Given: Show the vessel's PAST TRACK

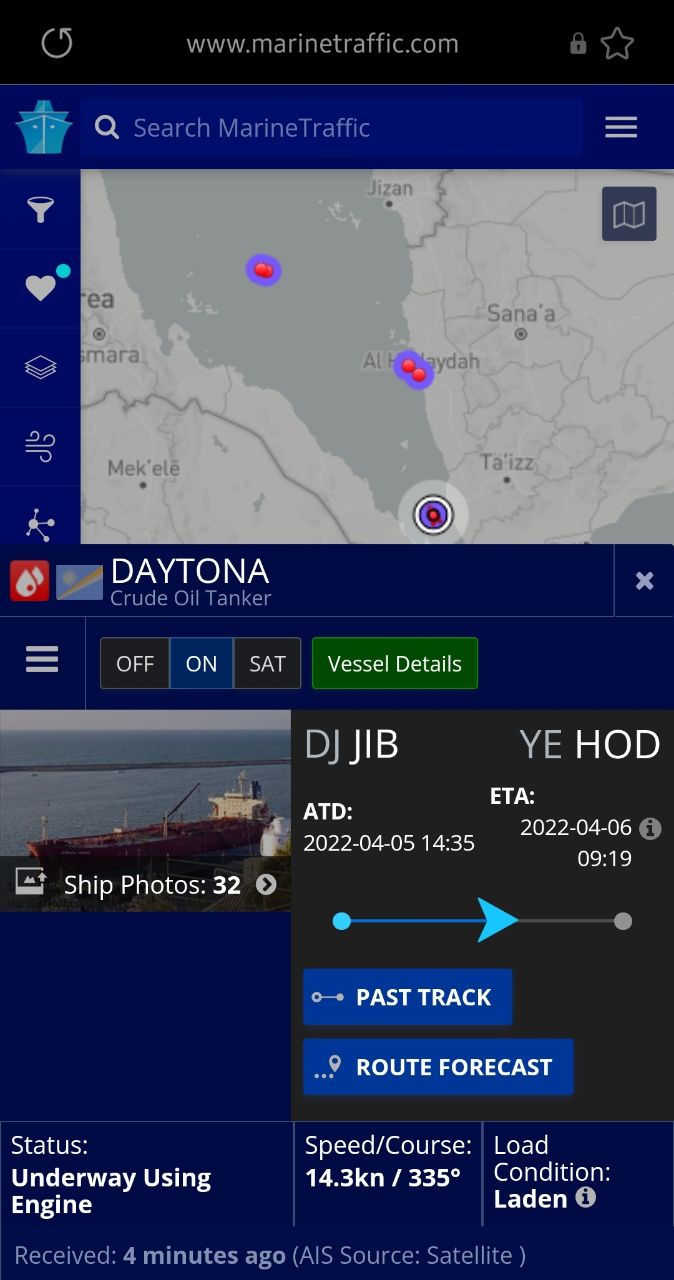Looking at the screenshot, I should click(x=408, y=997).
